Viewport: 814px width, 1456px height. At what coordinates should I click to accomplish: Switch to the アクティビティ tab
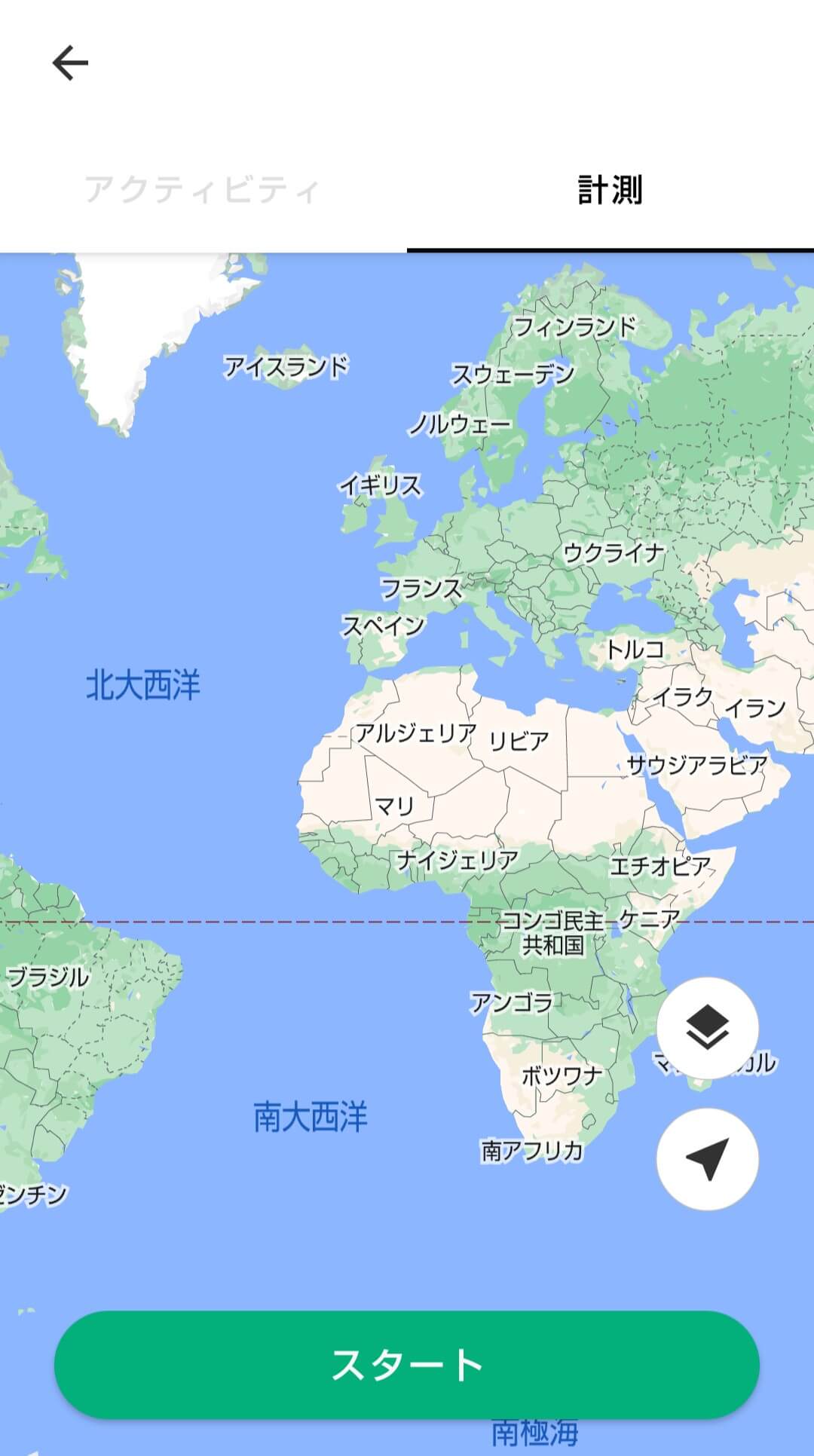(202, 190)
